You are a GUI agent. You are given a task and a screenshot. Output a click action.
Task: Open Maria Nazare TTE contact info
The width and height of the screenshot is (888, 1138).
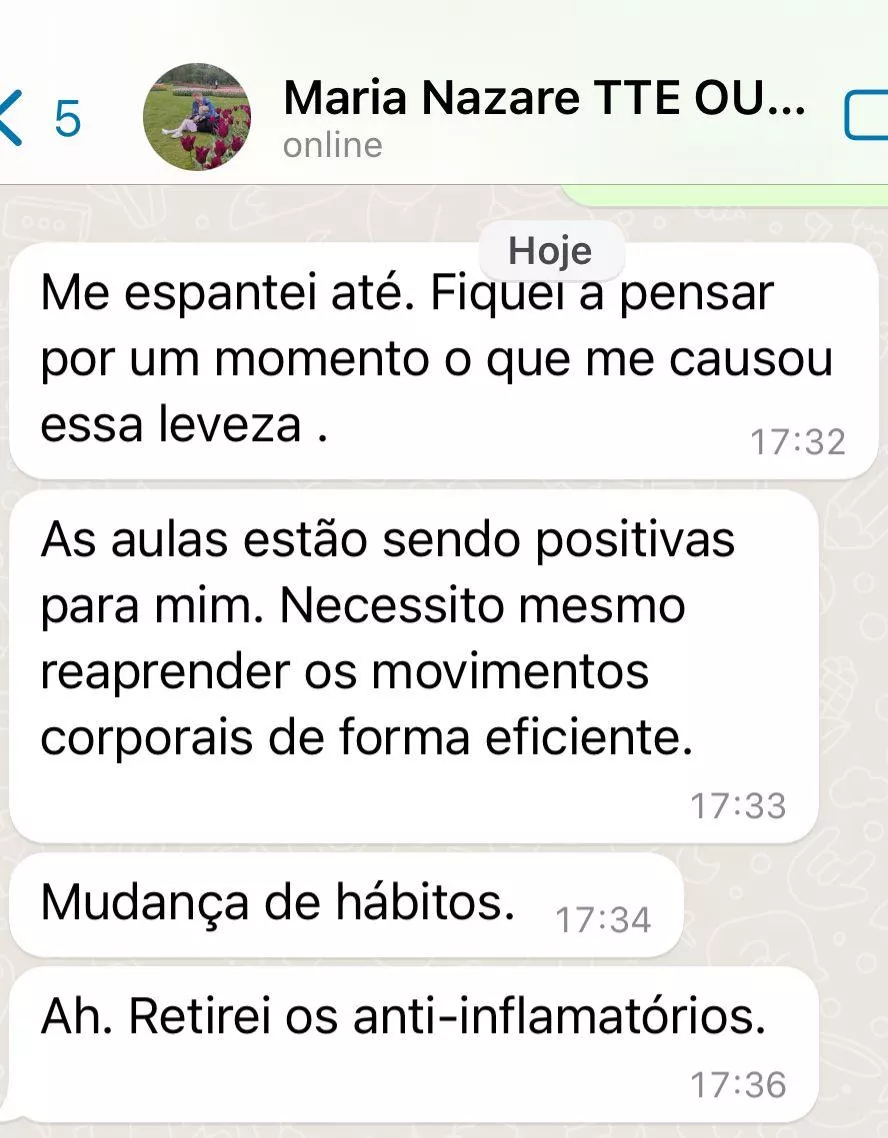pos(543,101)
